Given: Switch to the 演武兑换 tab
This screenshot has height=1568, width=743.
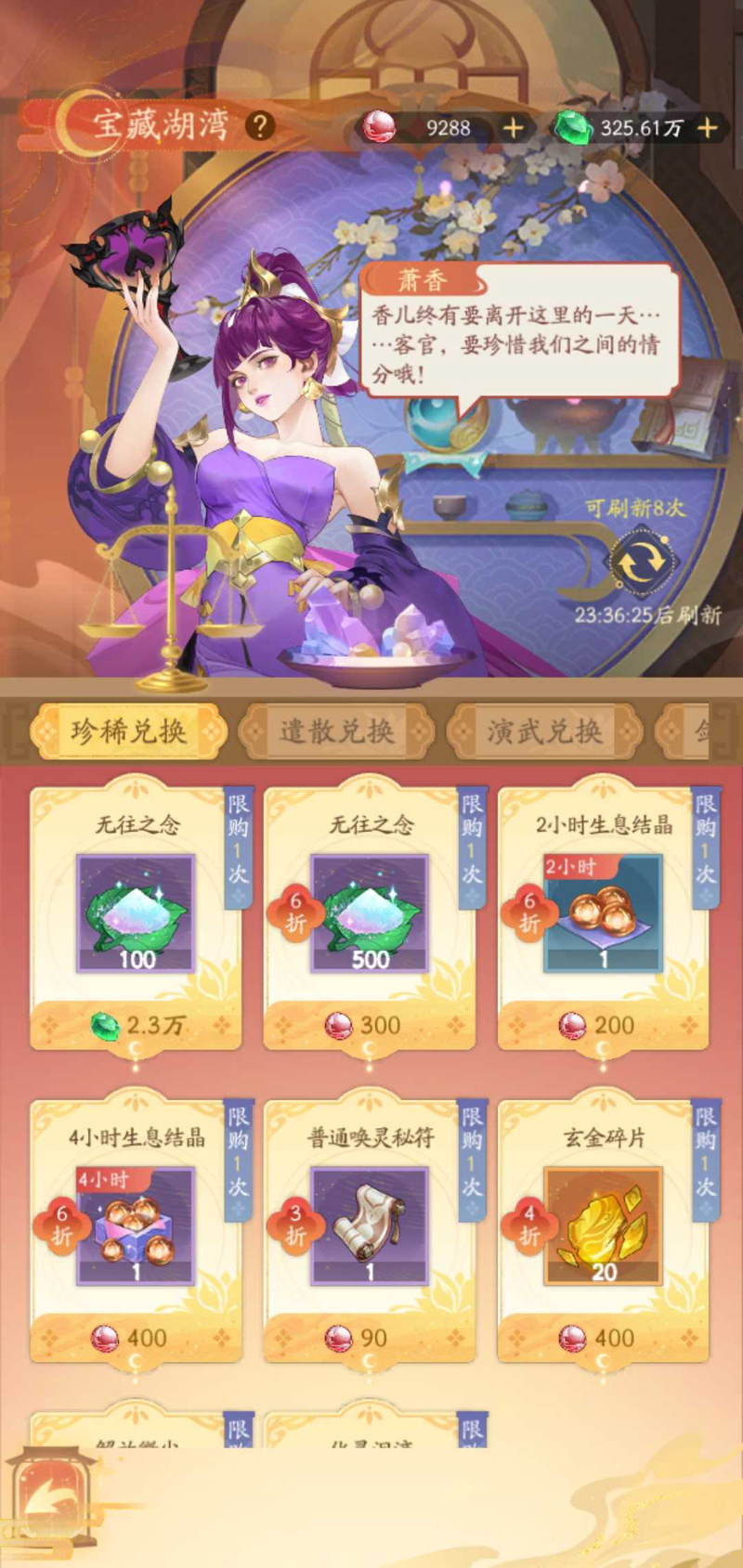Looking at the screenshot, I should 544,731.
